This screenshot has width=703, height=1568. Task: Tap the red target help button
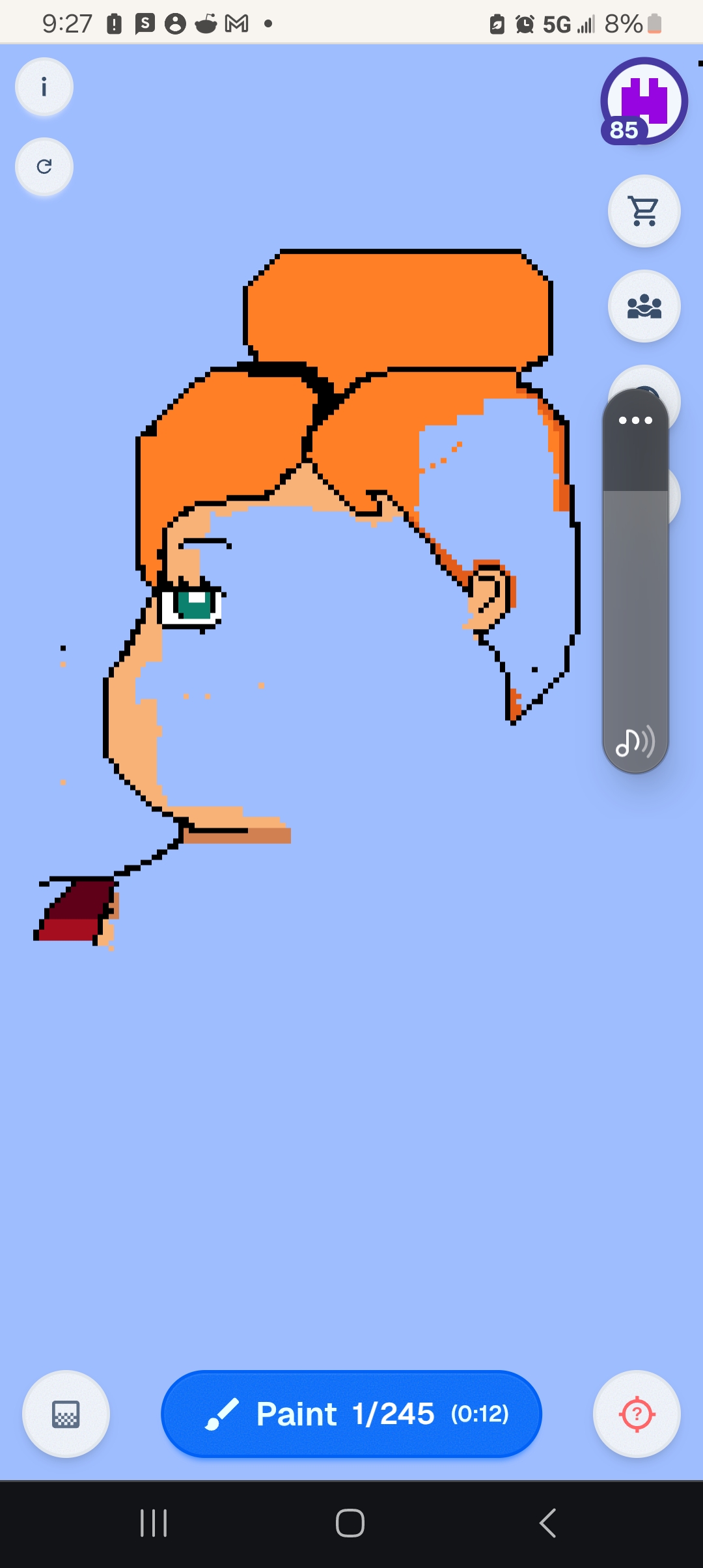[637, 1414]
